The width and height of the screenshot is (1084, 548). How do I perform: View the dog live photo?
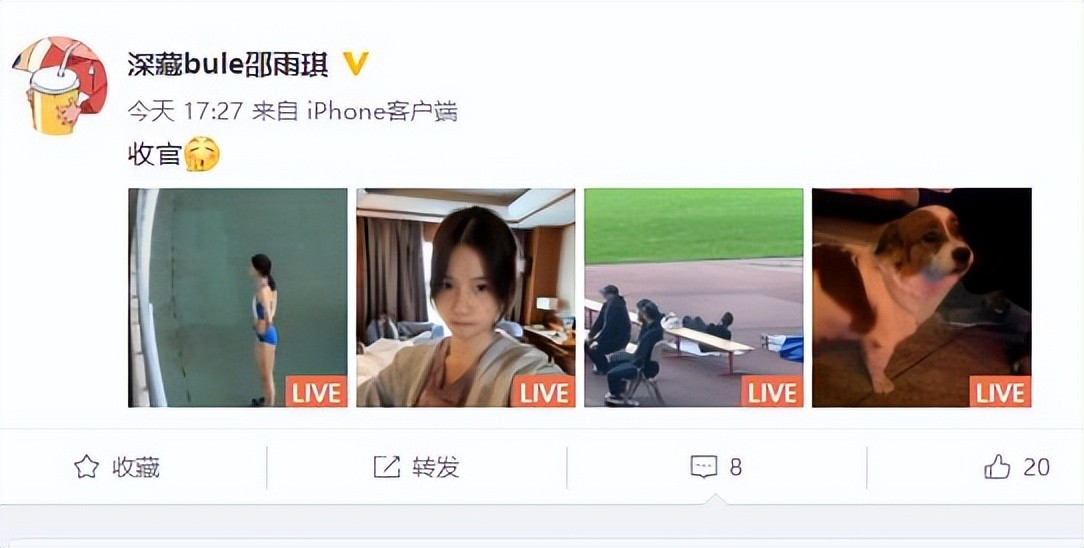[x=921, y=297]
